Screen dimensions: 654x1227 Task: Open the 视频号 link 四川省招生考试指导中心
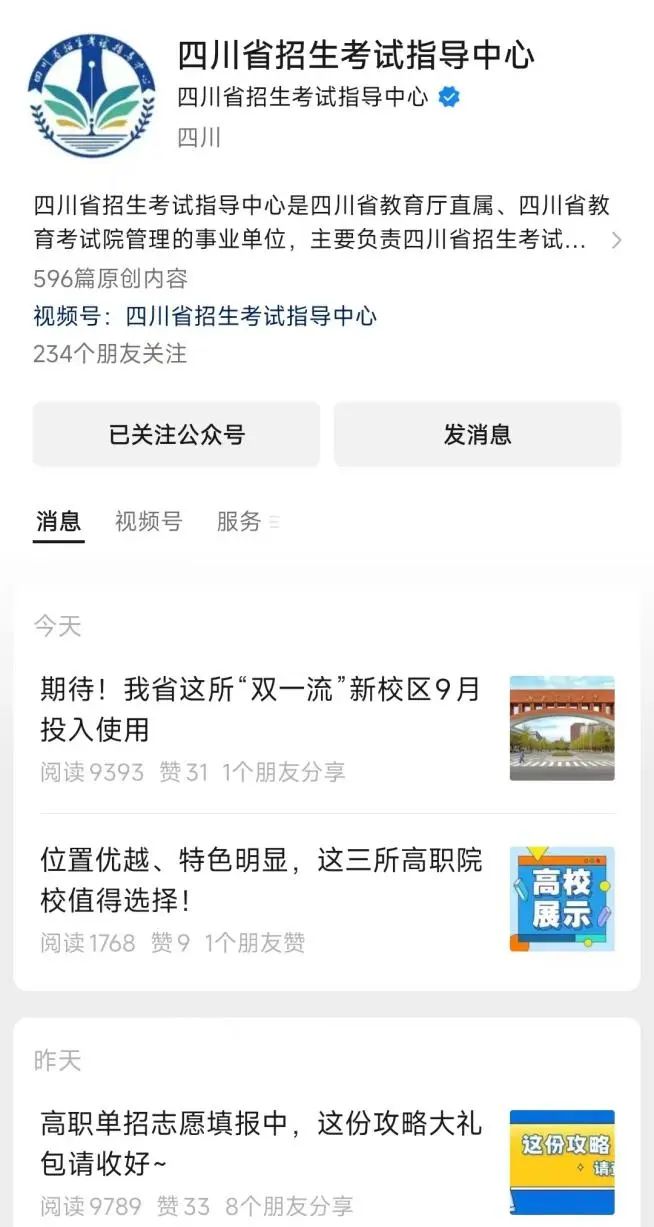click(x=250, y=317)
